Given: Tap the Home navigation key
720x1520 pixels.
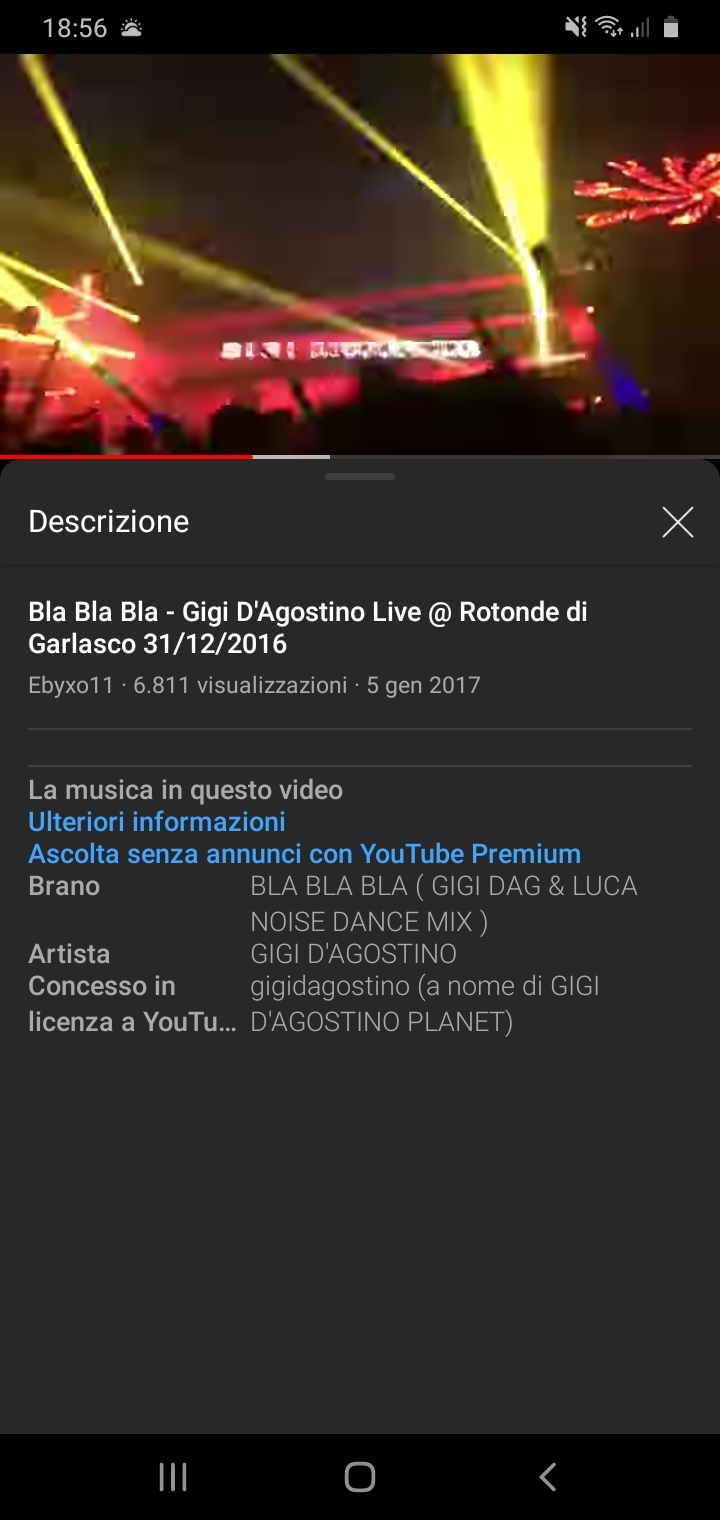Looking at the screenshot, I should pos(360,1475).
